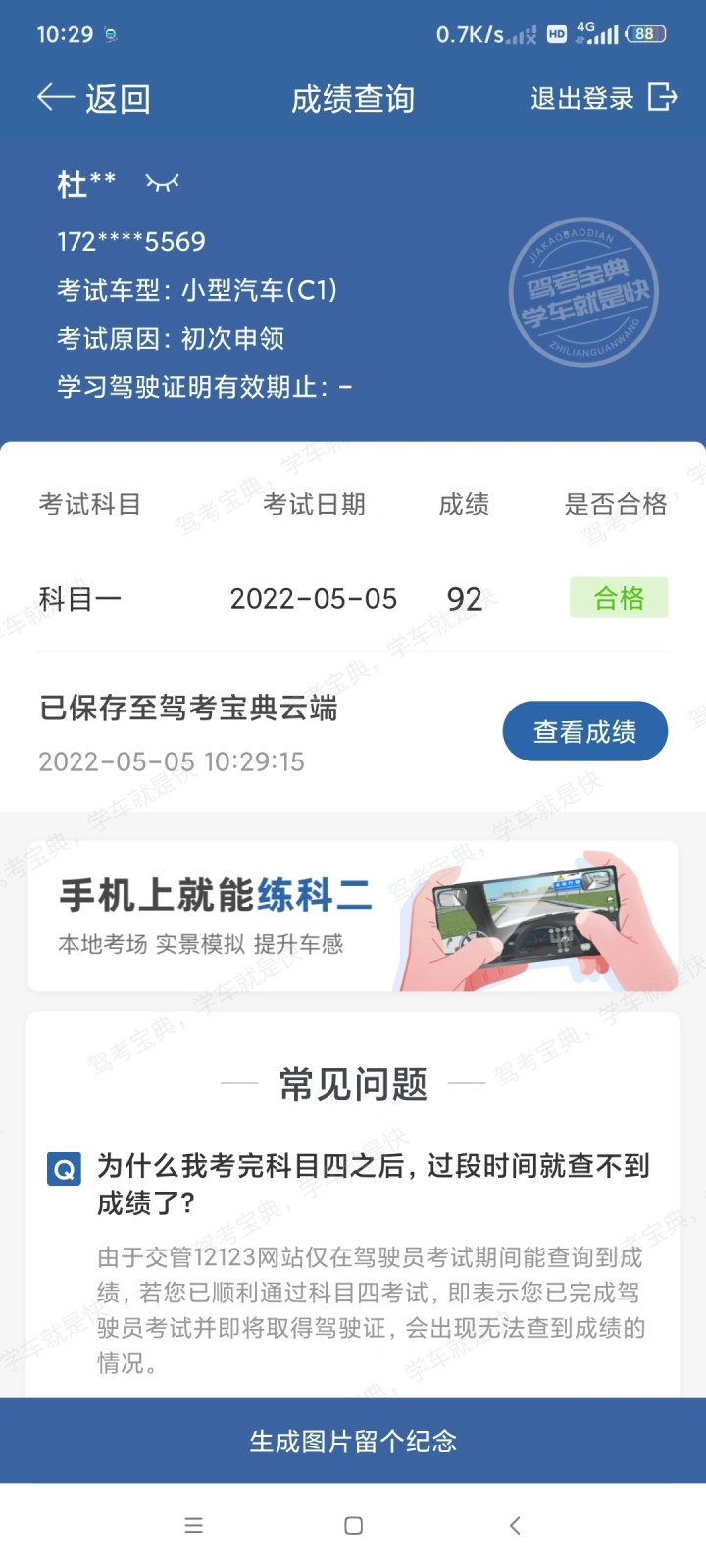Tap the 查看成绩 button

coord(585,731)
